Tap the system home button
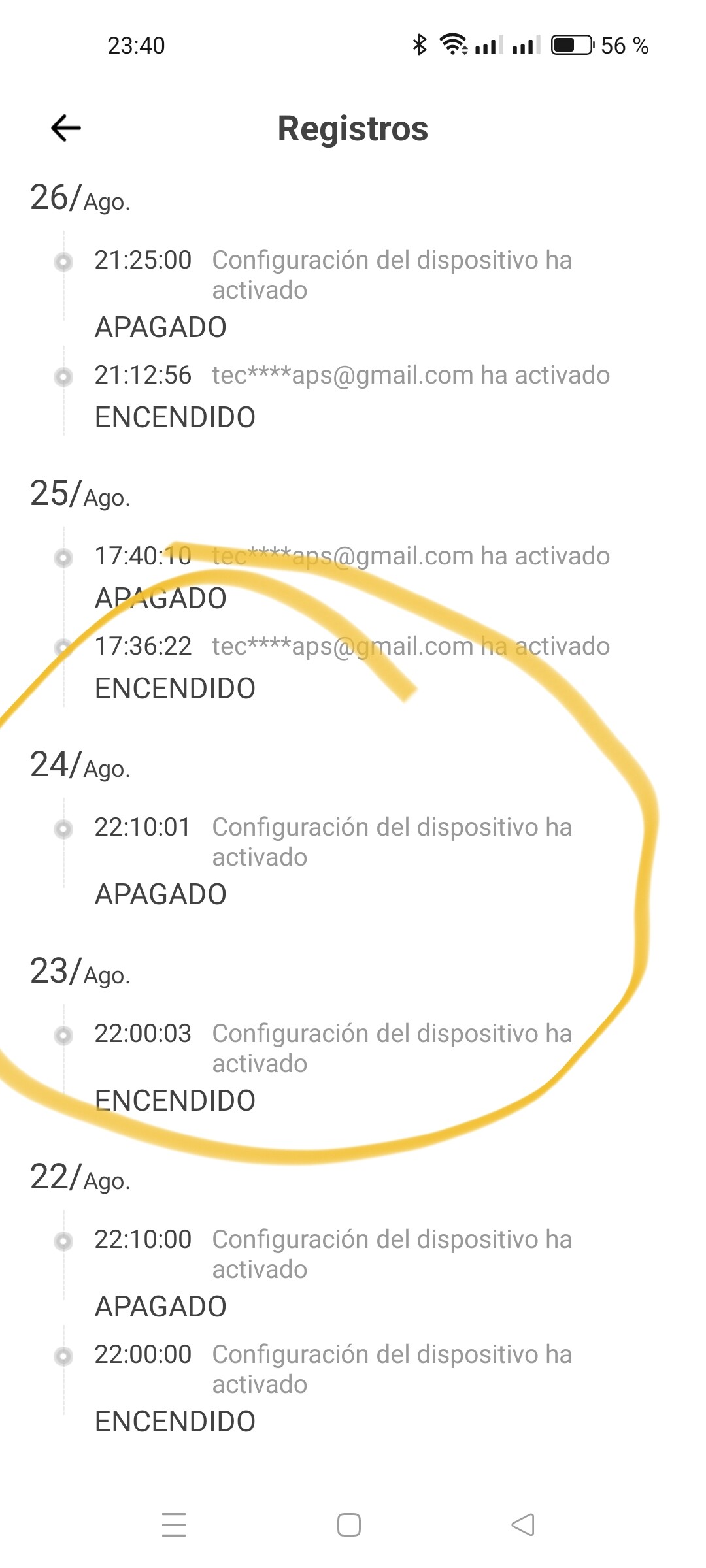Viewport: 706px width, 1568px height. (349, 1525)
